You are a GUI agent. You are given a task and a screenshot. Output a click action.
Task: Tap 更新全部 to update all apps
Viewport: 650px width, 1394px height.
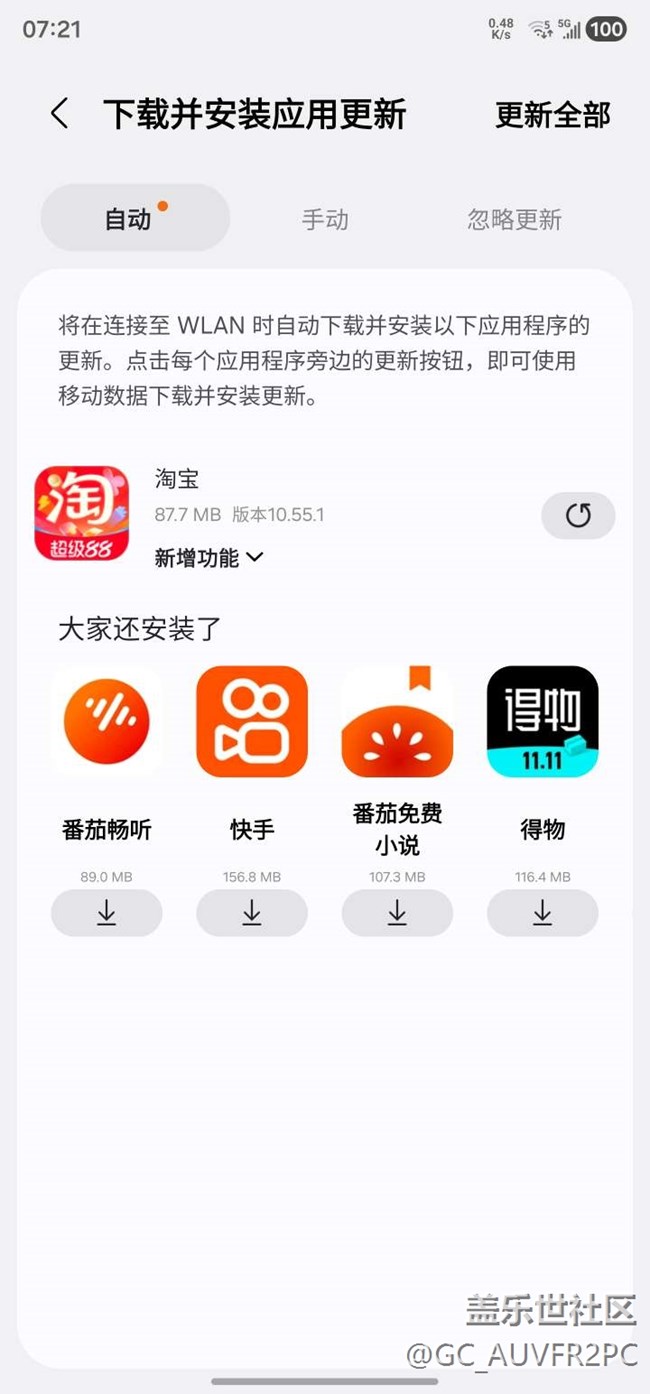[x=552, y=115]
